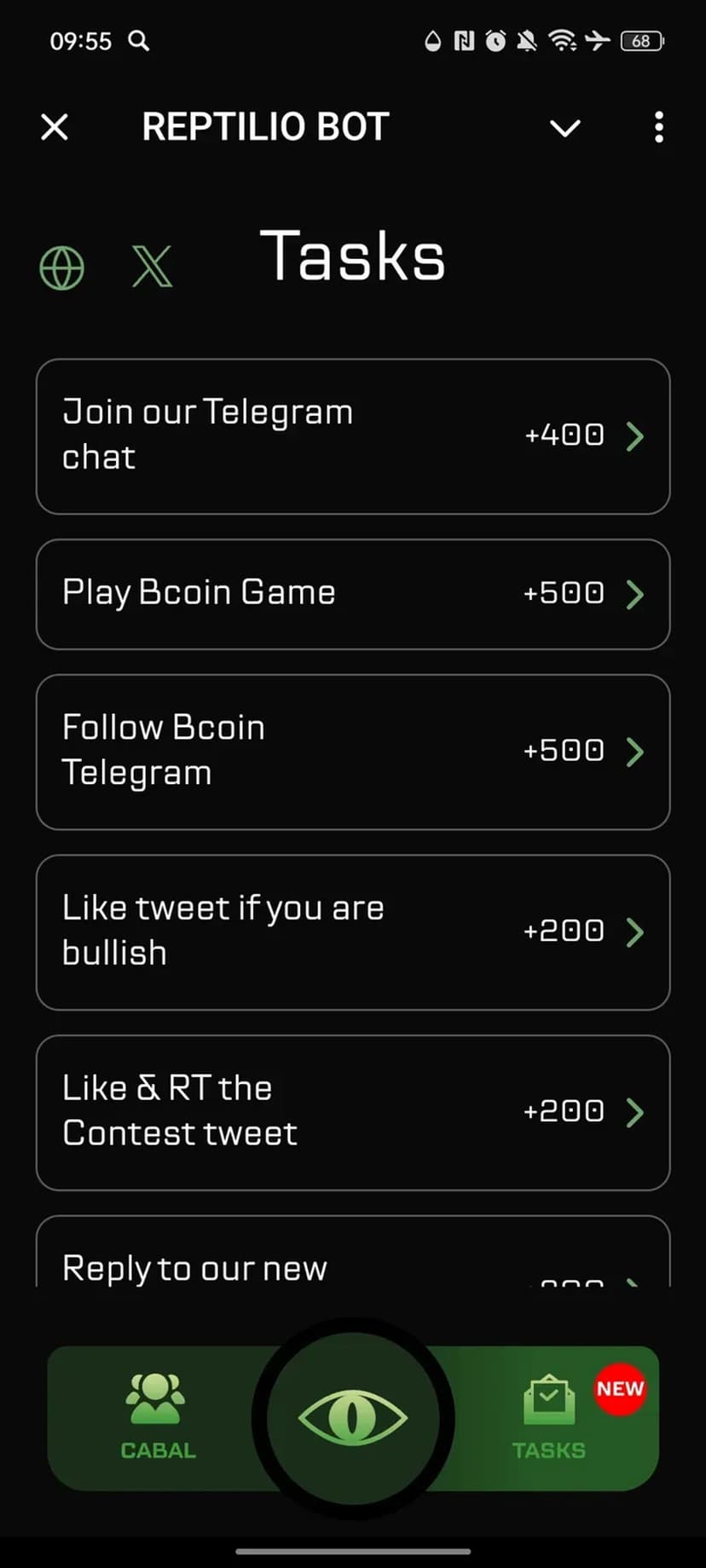Open Like & RT the Contest tweet task
The image size is (706, 1568).
point(353,1112)
